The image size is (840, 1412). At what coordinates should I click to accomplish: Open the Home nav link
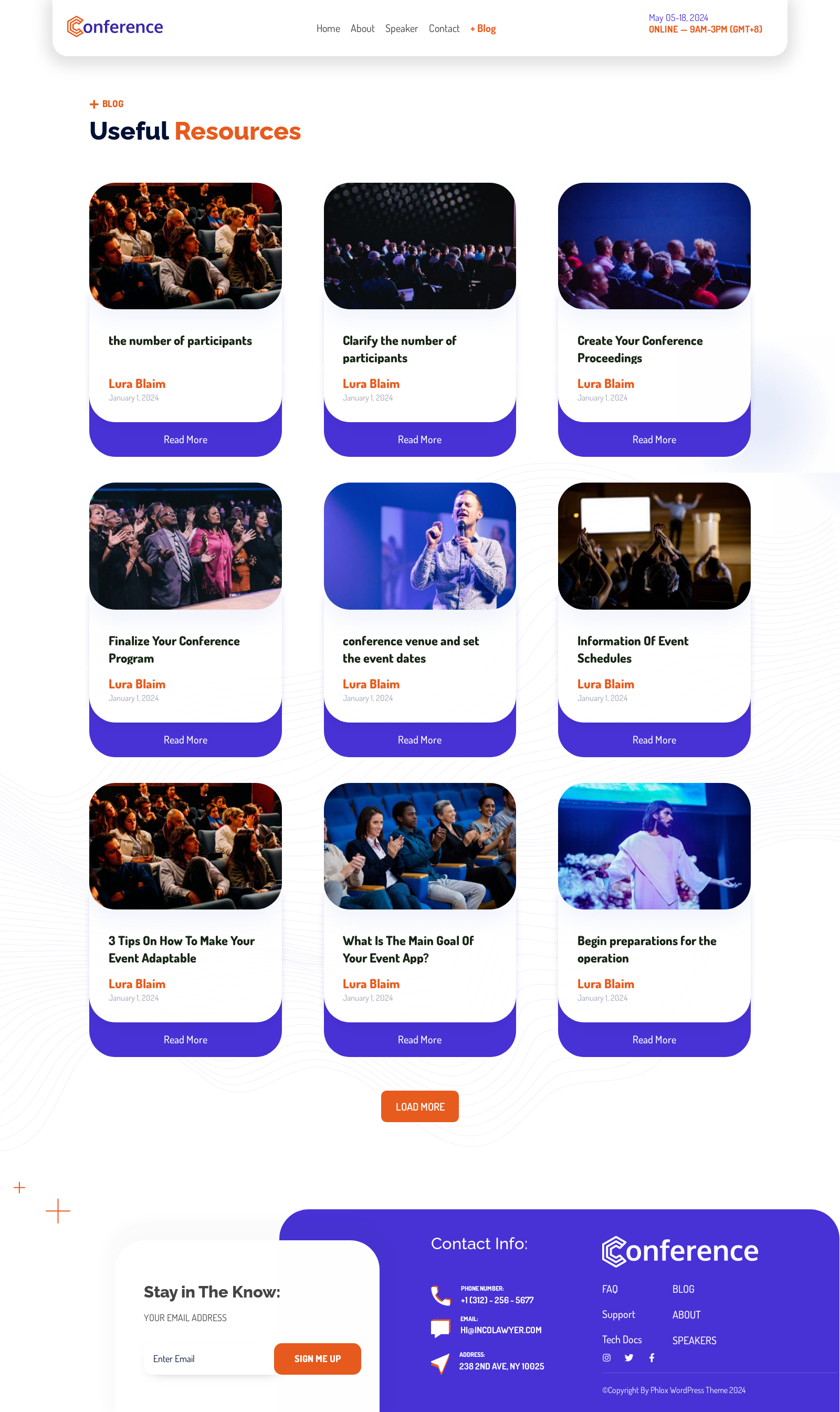(328, 28)
